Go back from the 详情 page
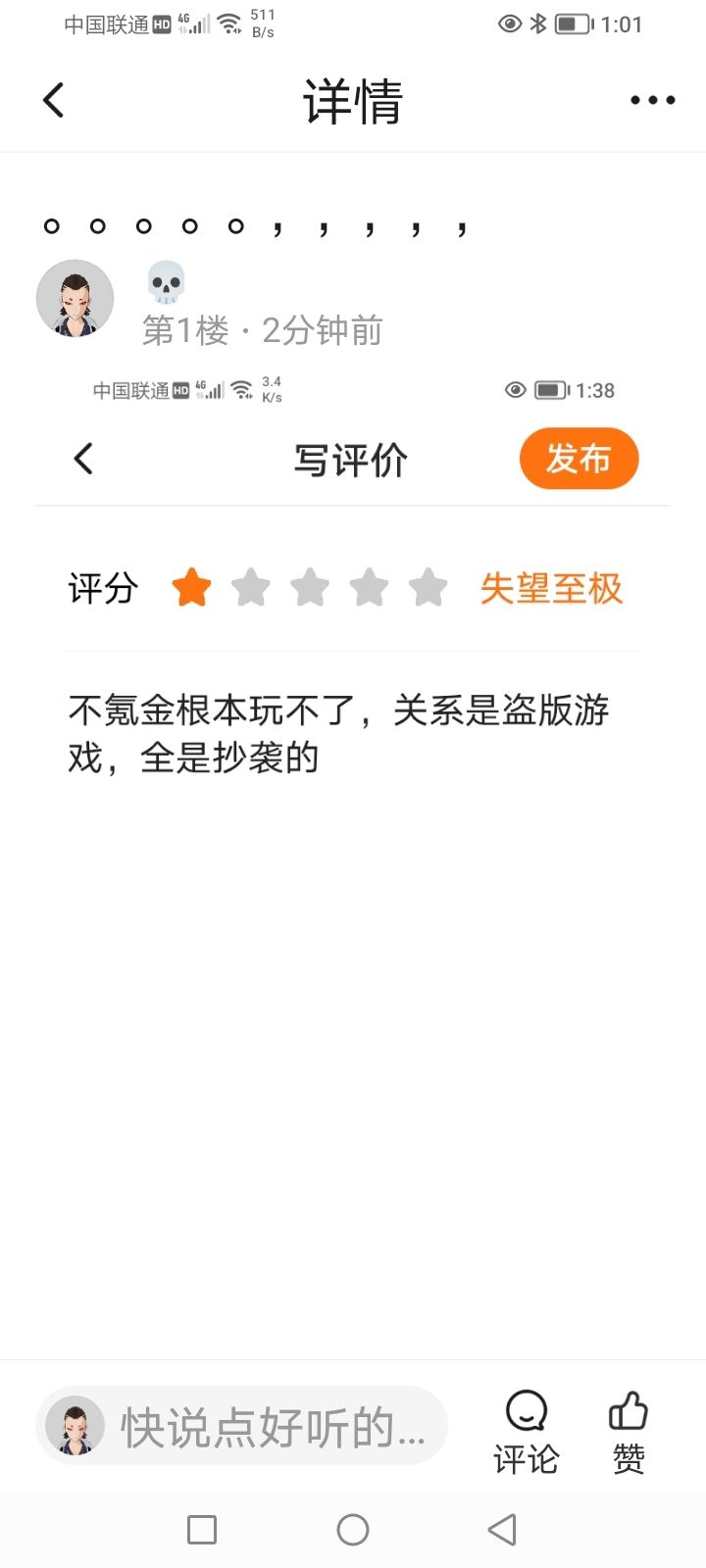The height and width of the screenshot is (1568, 706). pos(54,100)
